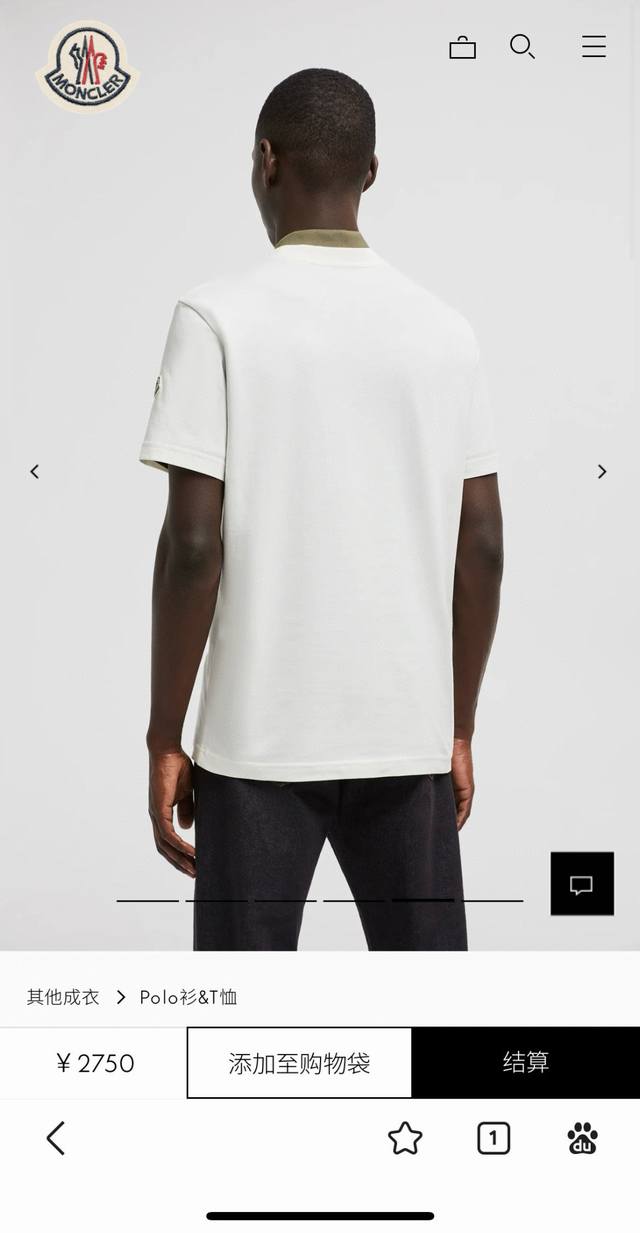Open the Baidu paw home button
The image size is (640, 1233).
582,1138
